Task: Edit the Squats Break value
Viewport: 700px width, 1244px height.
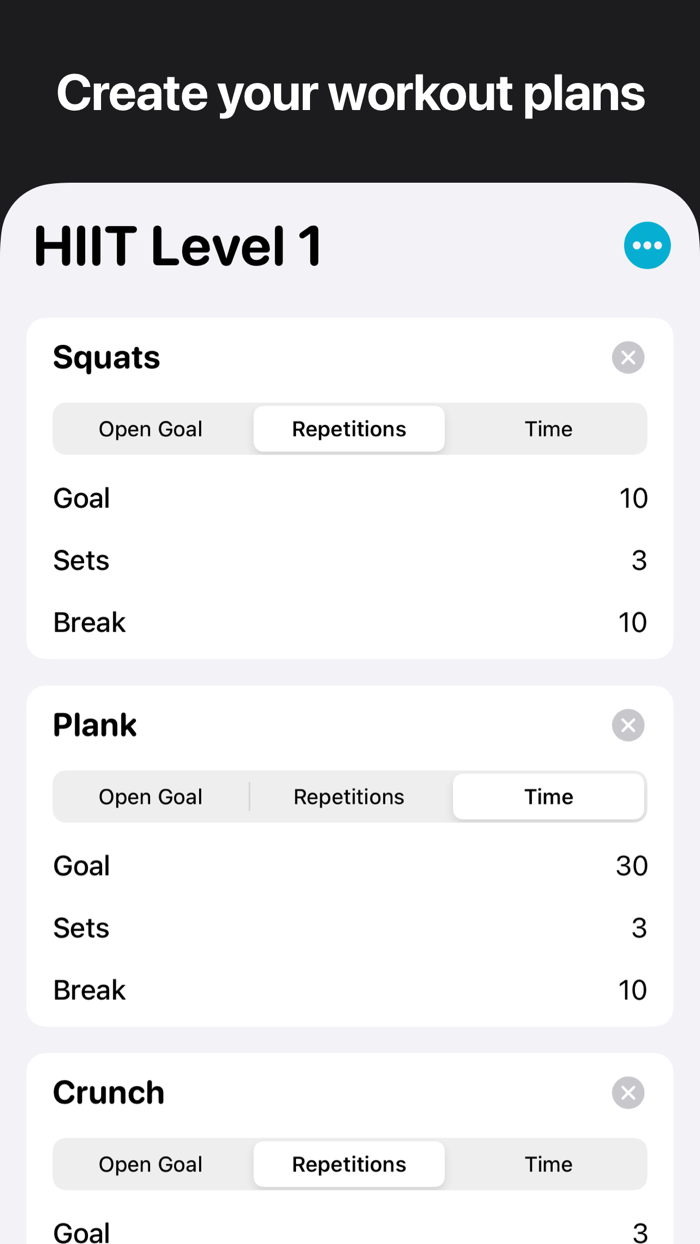Action: tap(632, 622)
